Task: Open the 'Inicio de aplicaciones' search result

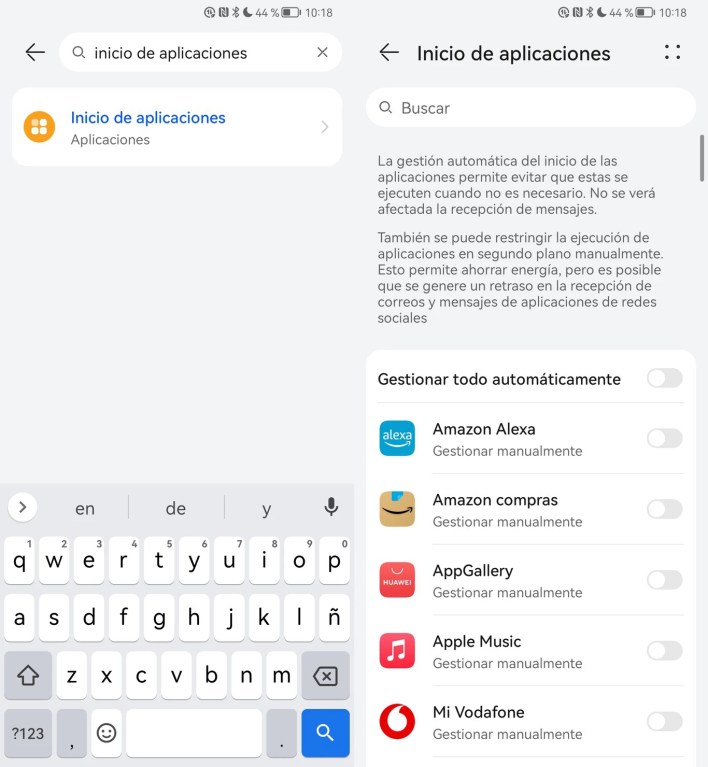Action: point(177,127)
